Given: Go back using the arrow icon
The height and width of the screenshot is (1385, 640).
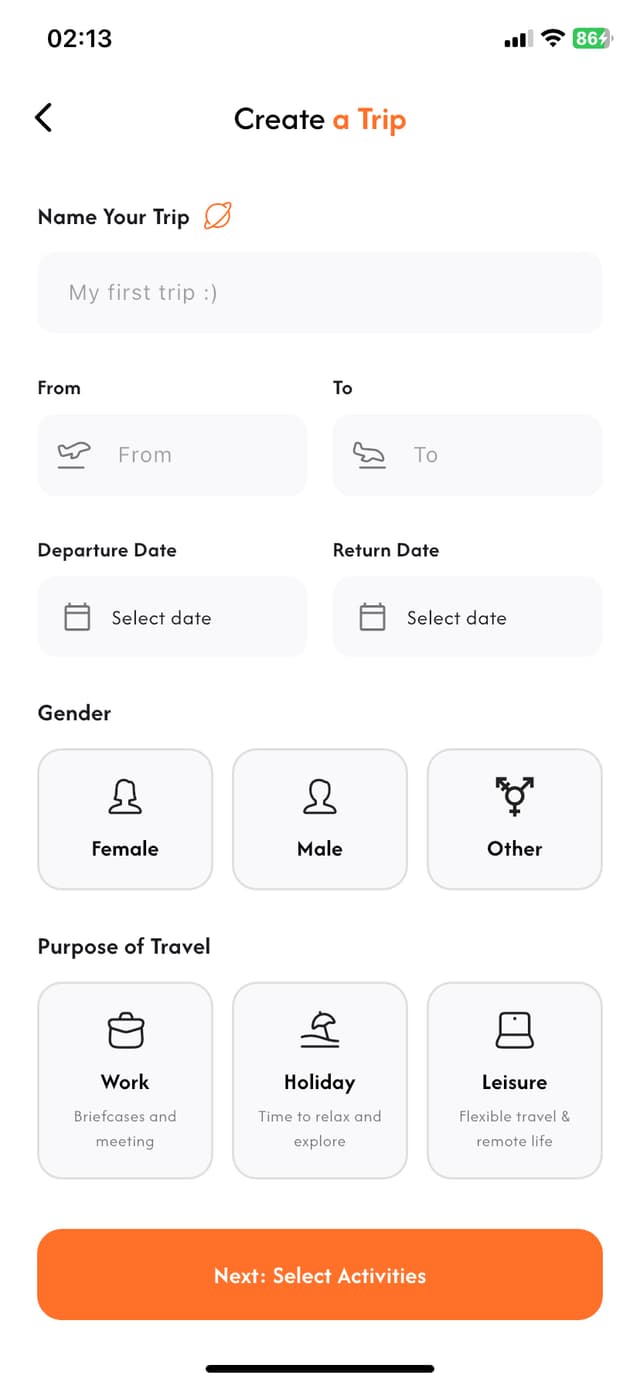Looking at the screenshot, I should [x=43, y=118].
